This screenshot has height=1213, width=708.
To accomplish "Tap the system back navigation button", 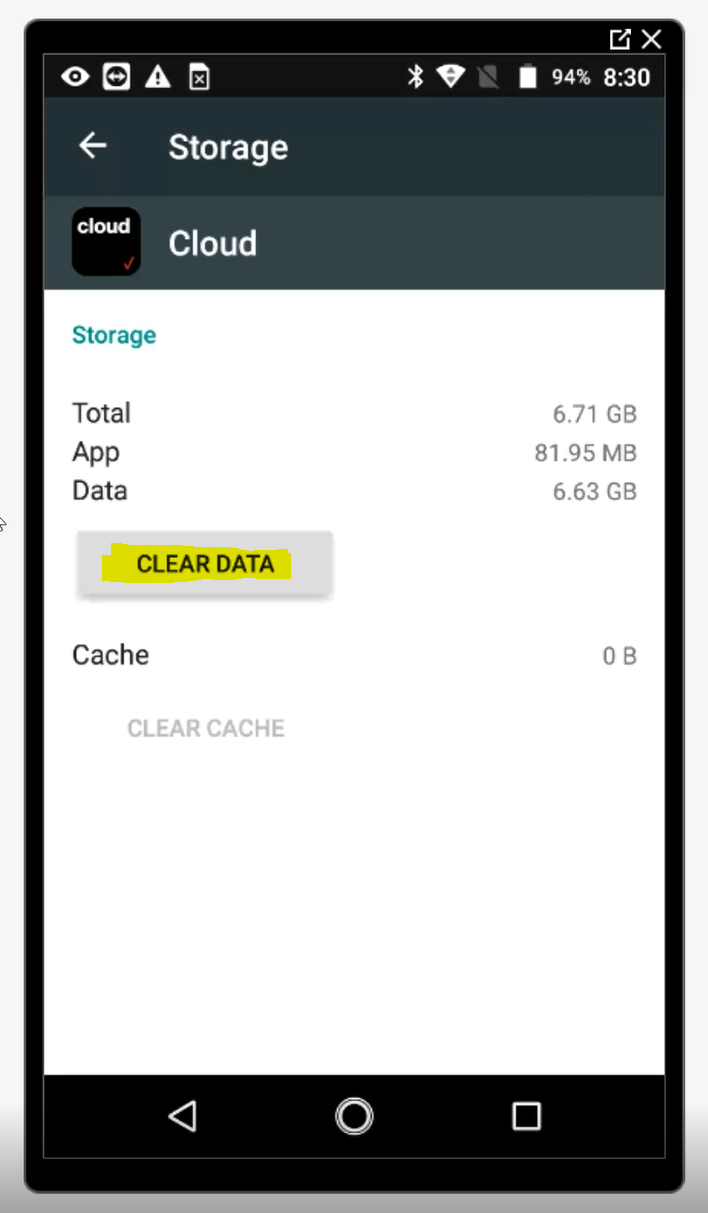I will [x=182, y=1115].
